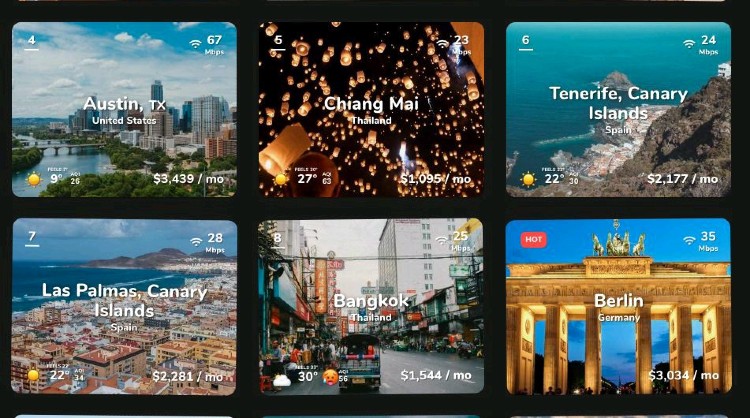Select the Las Palmas, Canary Islands card
Viewport: 750px width, 418px height.
(124, 306)
